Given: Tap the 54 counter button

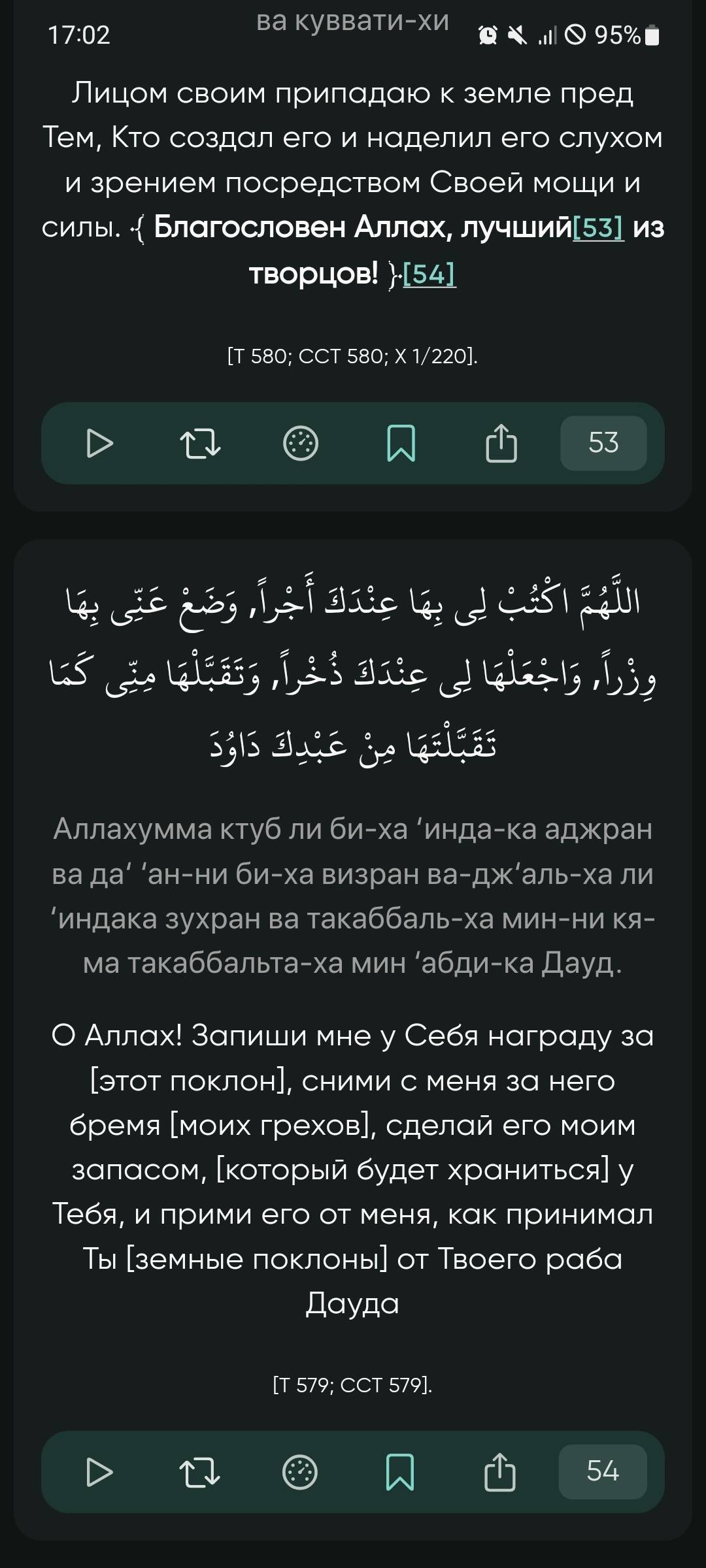Looking at the screenshot, I should [x=602, y=1471].
